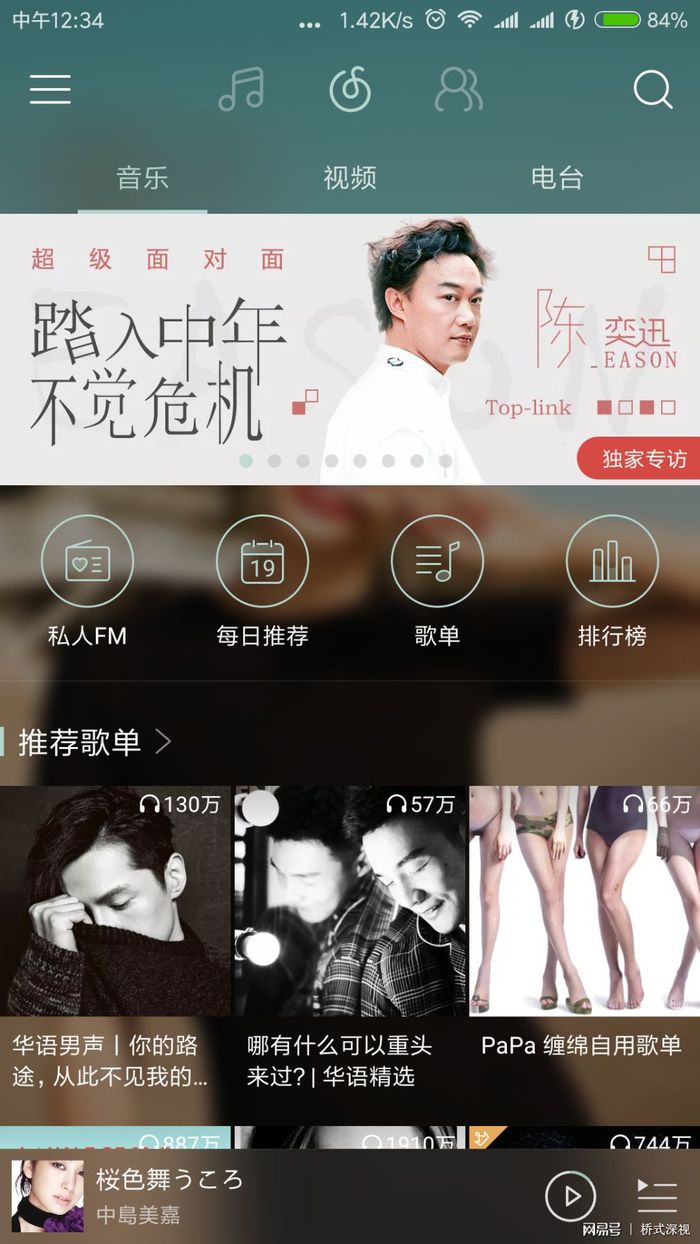Open PaPa 缠绵自用歌单 playlist
The width and height of the screenshot is (700, 1244).
click(x=585, y=900)
